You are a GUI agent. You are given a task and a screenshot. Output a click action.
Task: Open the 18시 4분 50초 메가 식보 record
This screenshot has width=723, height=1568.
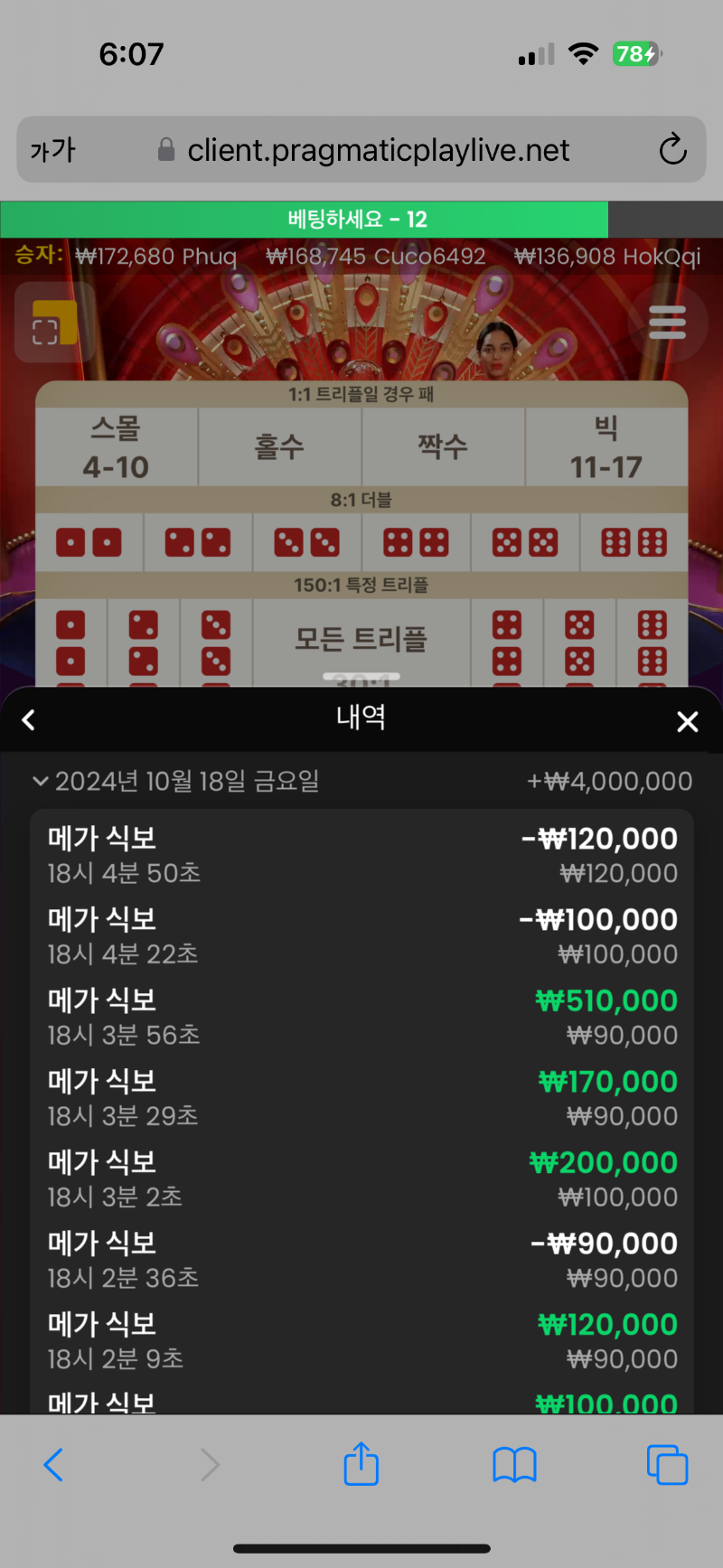coord(361,855)
